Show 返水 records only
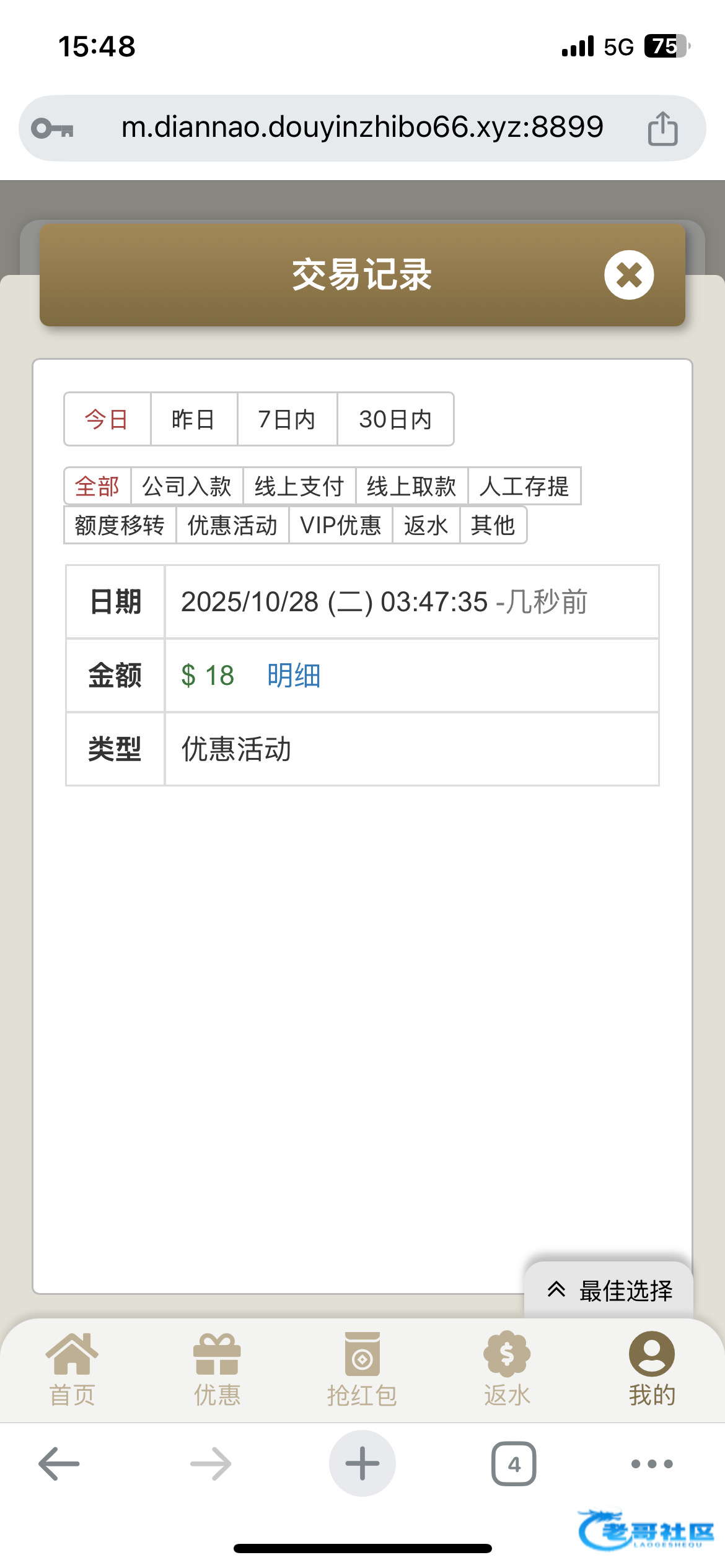Image resolution: width=725 pixels, height=1568 pixels. 426,525
